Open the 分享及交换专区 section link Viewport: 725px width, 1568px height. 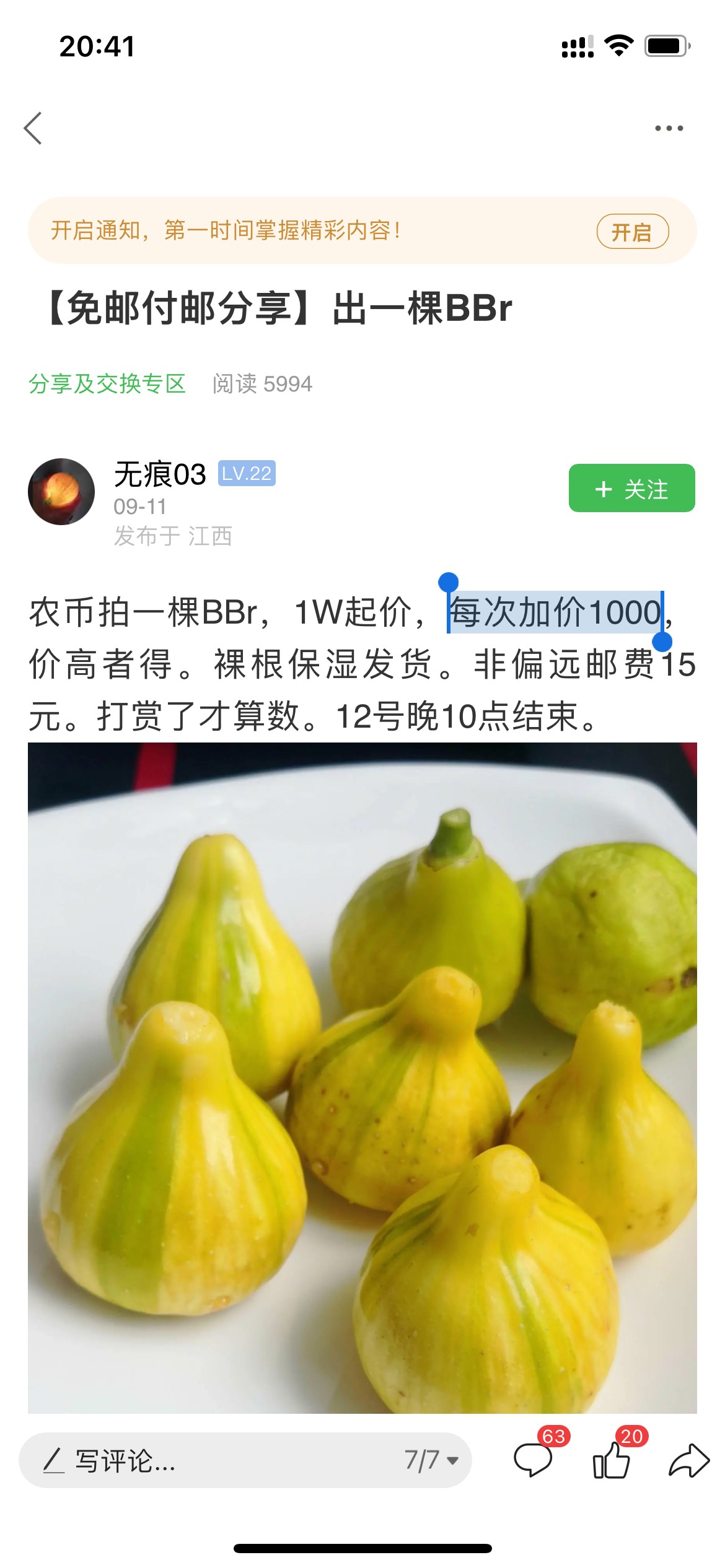[107, 384]
